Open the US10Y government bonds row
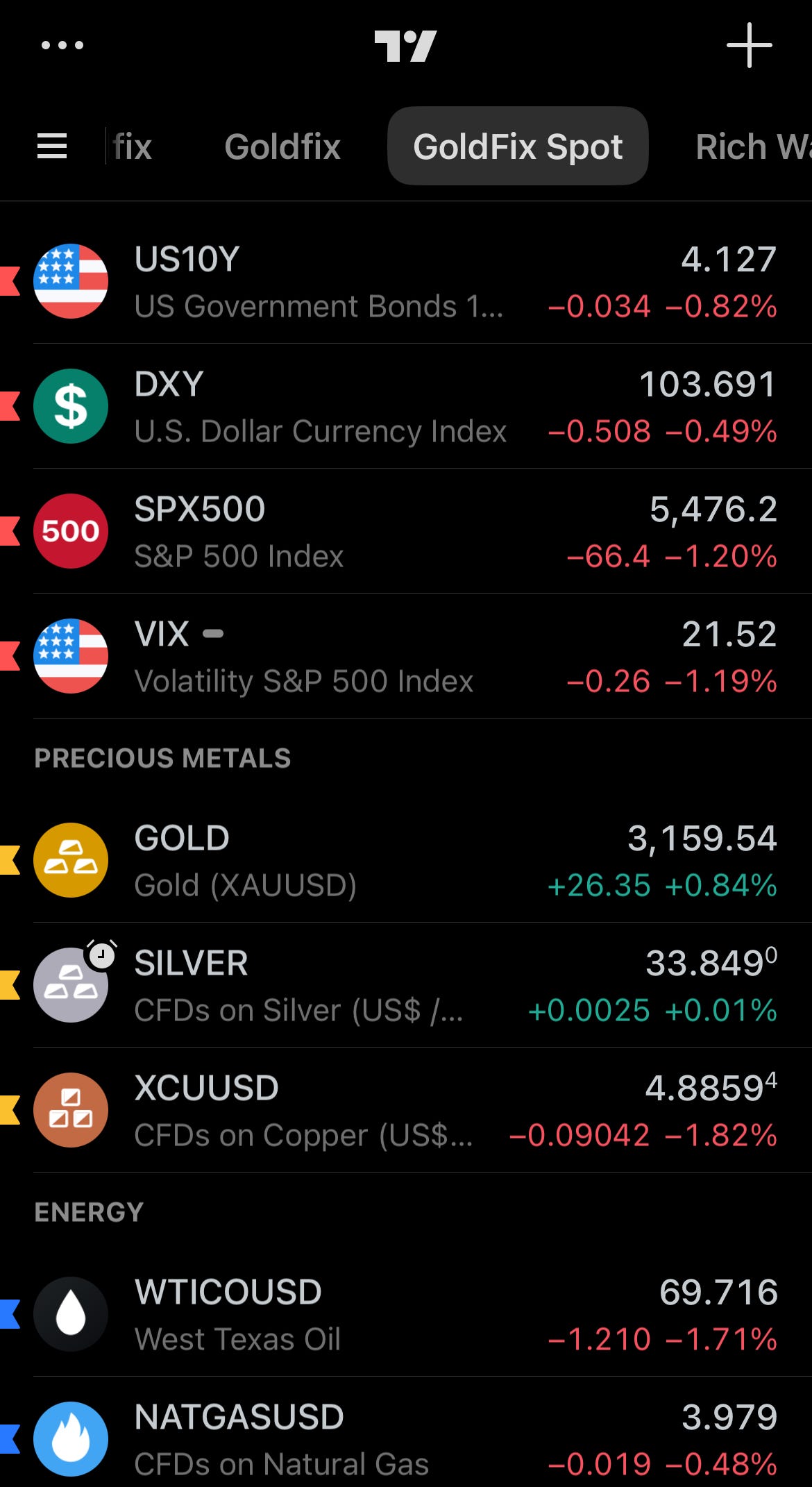The image size is (812, 1487). click(x=406, y=281)
